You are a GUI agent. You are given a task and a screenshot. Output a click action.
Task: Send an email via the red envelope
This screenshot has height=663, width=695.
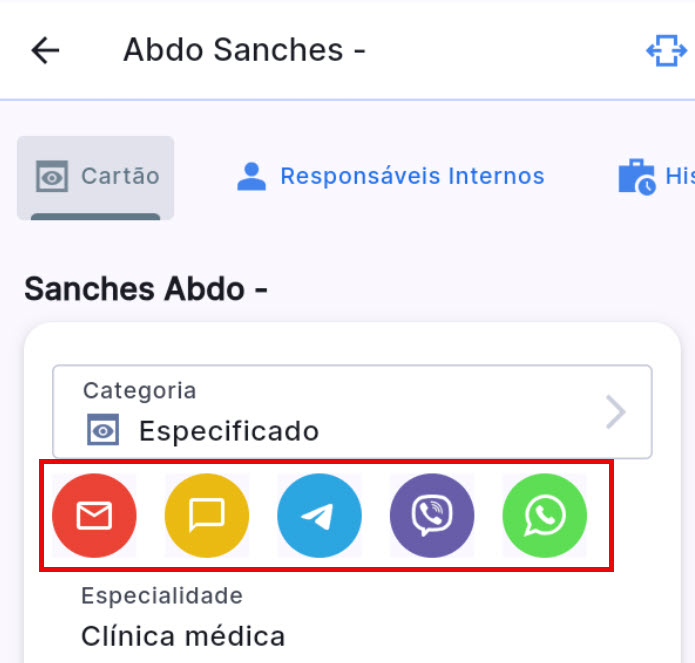coord(94,516)
